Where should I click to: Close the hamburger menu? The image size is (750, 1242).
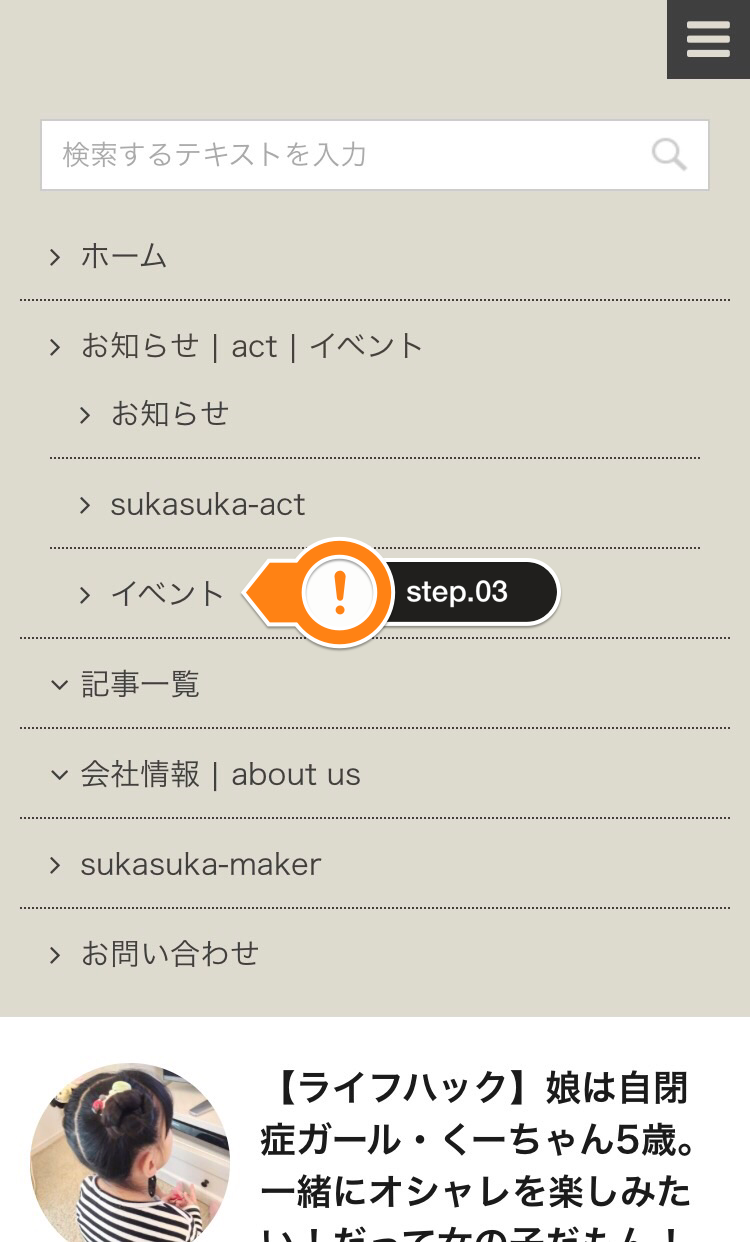[708, 39]
